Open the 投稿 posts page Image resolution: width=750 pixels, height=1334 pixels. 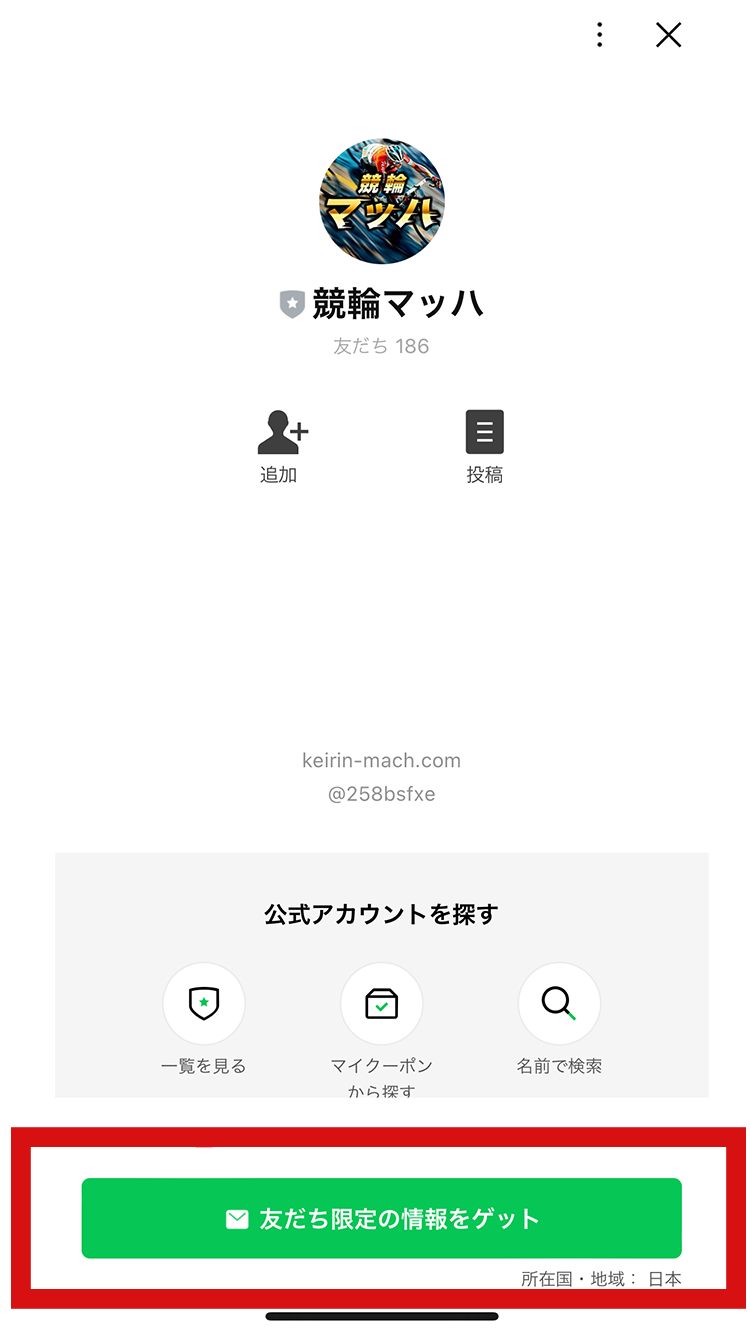484,446
